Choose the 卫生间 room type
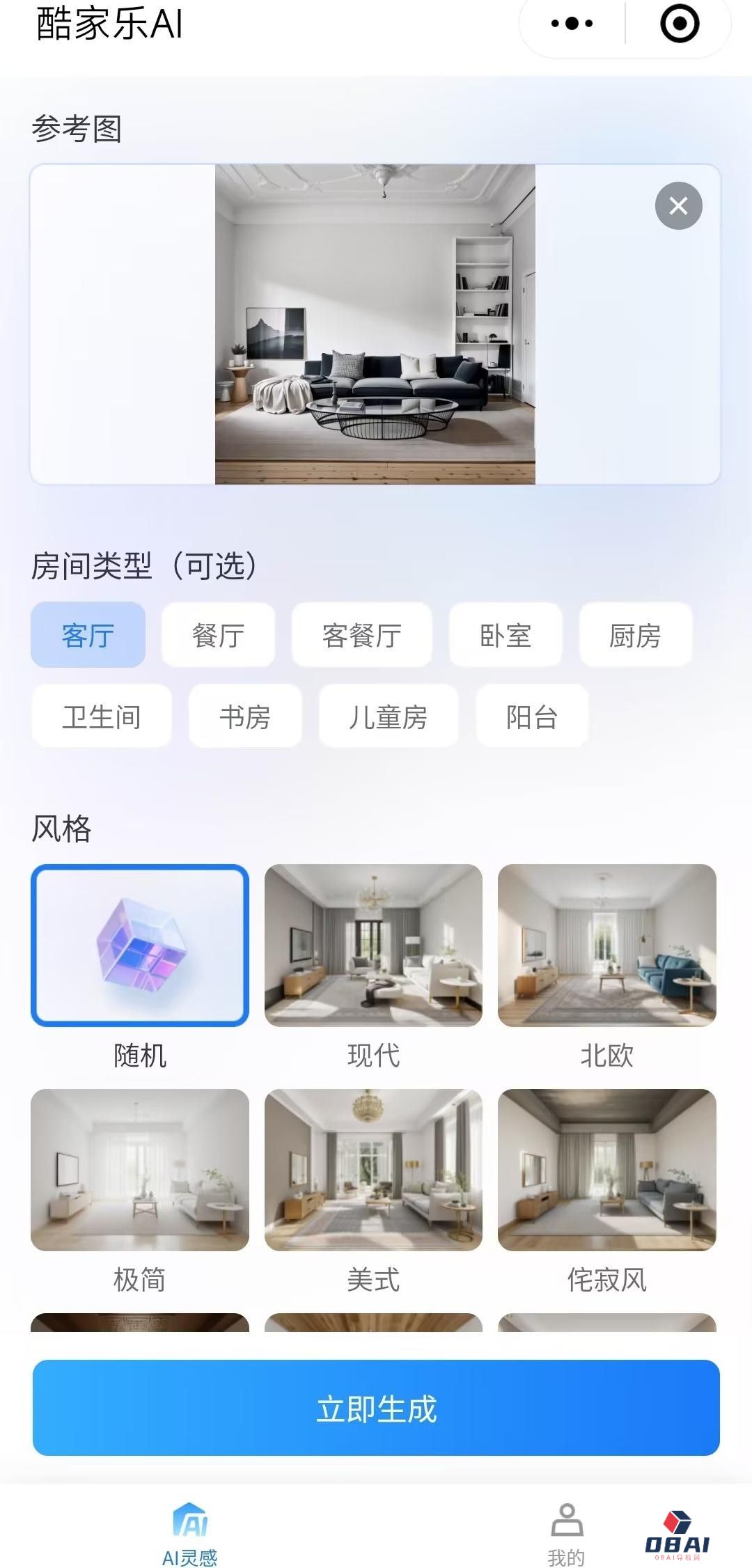The width and height of the screenshot is (752, 1568). [x=102, y=716]
